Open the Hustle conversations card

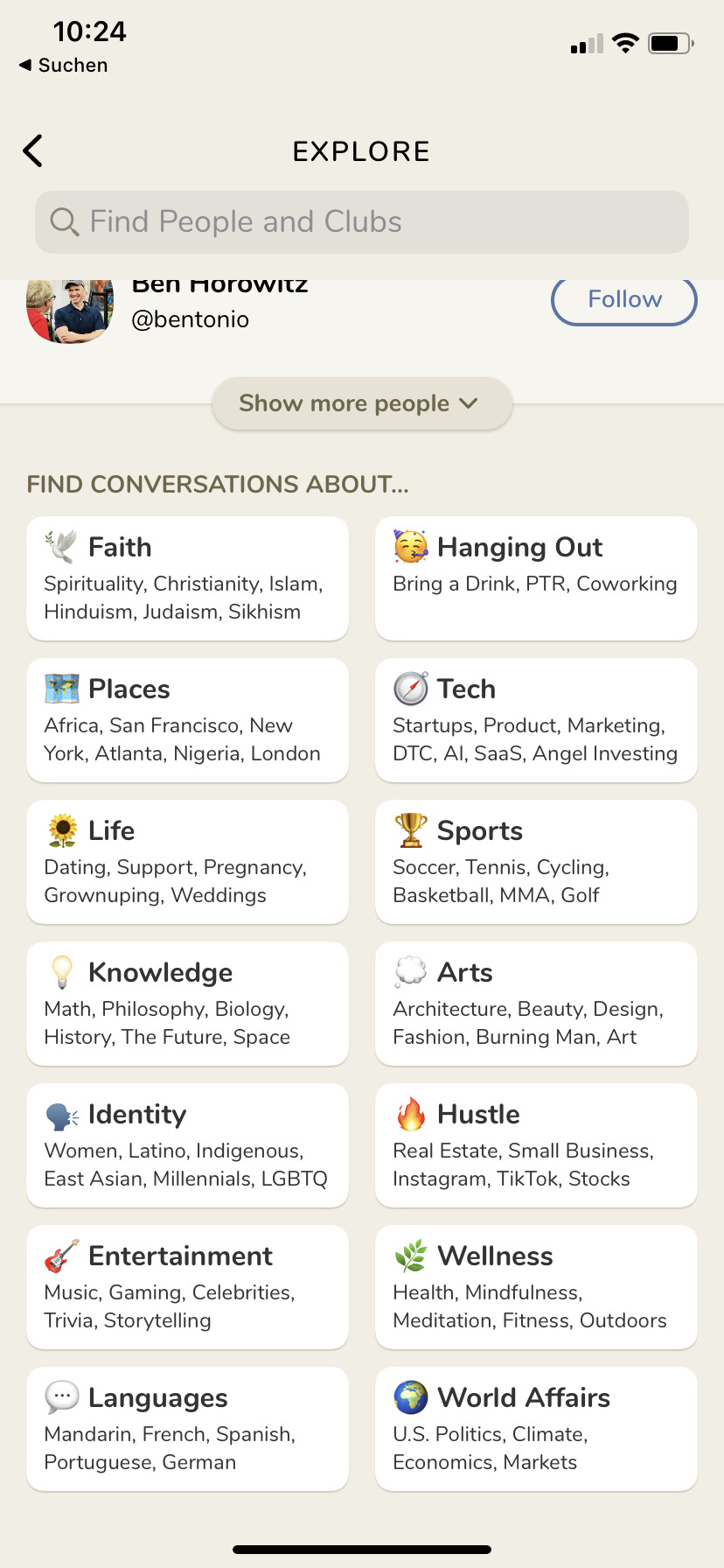coord(536,1144)
